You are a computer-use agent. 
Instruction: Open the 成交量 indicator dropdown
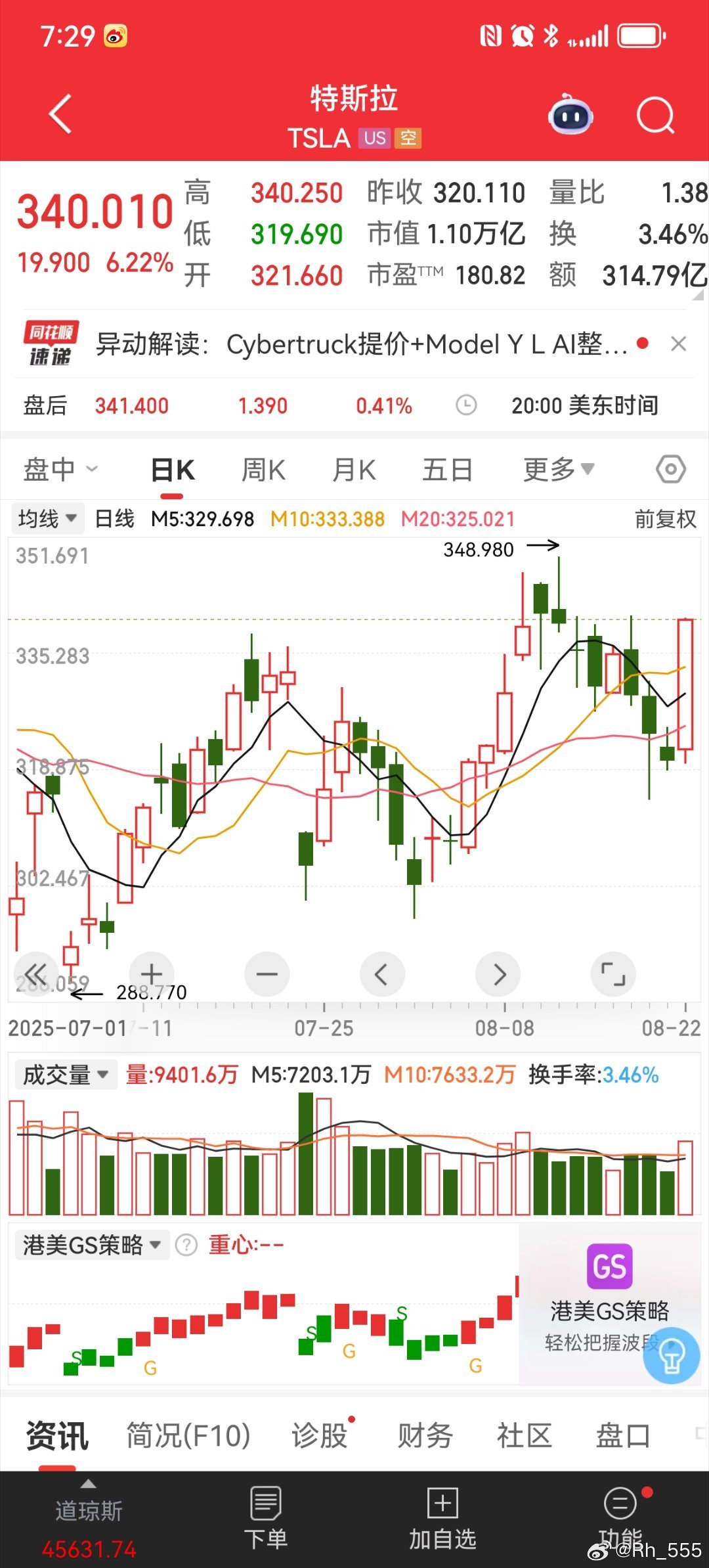click(x=66, y=1075)
